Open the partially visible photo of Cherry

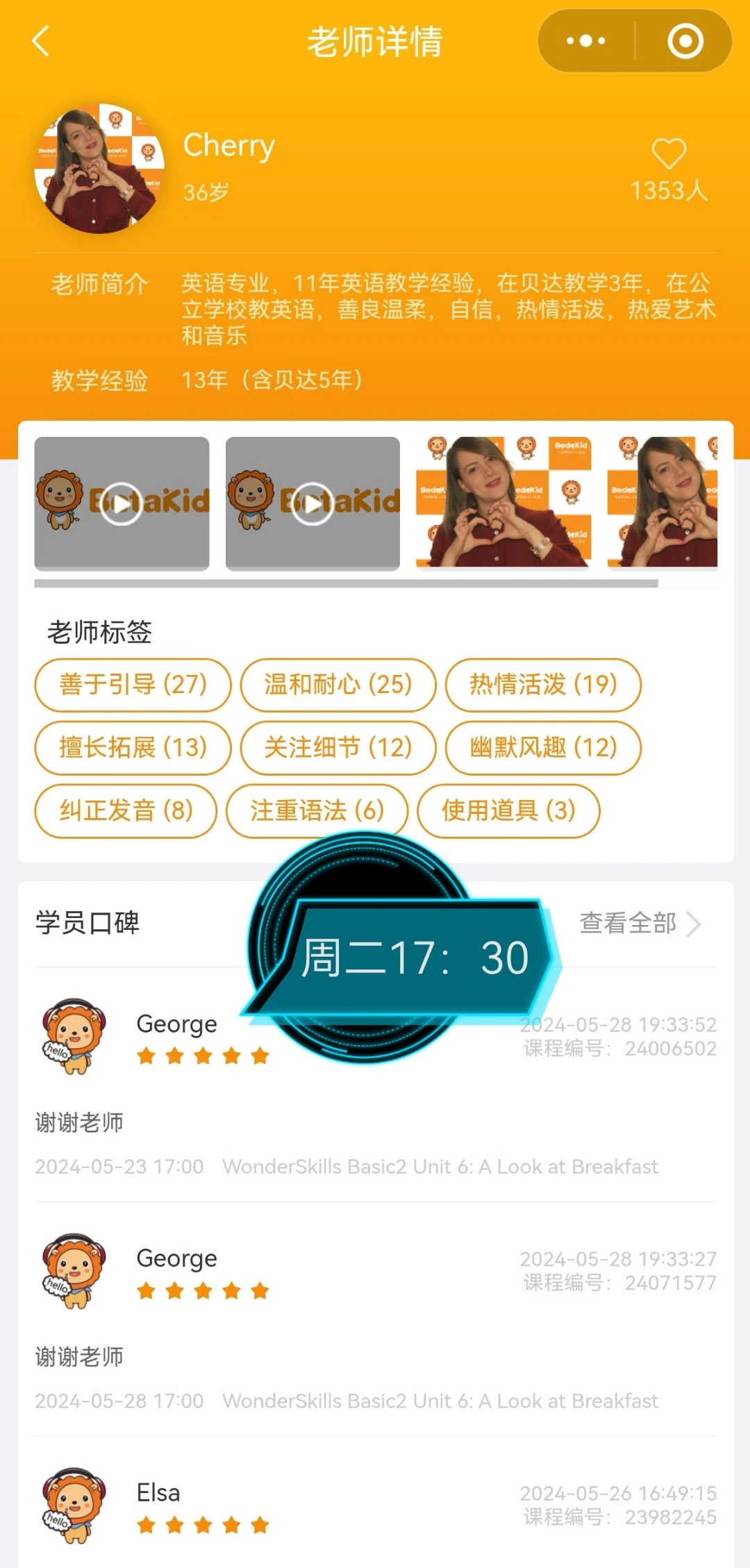[x=662, y=502]
